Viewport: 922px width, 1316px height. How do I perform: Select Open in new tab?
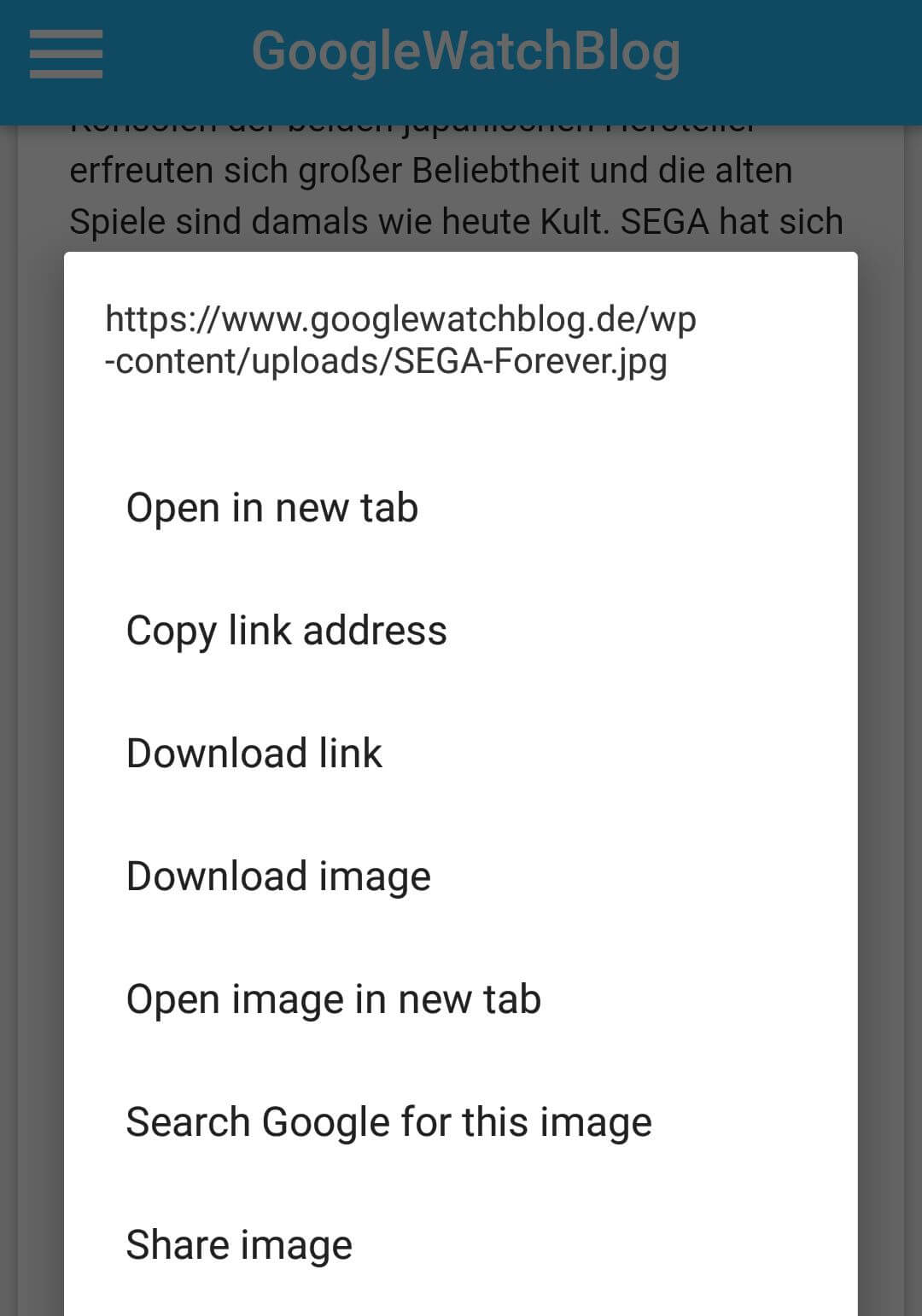click(x=272, y=508)
